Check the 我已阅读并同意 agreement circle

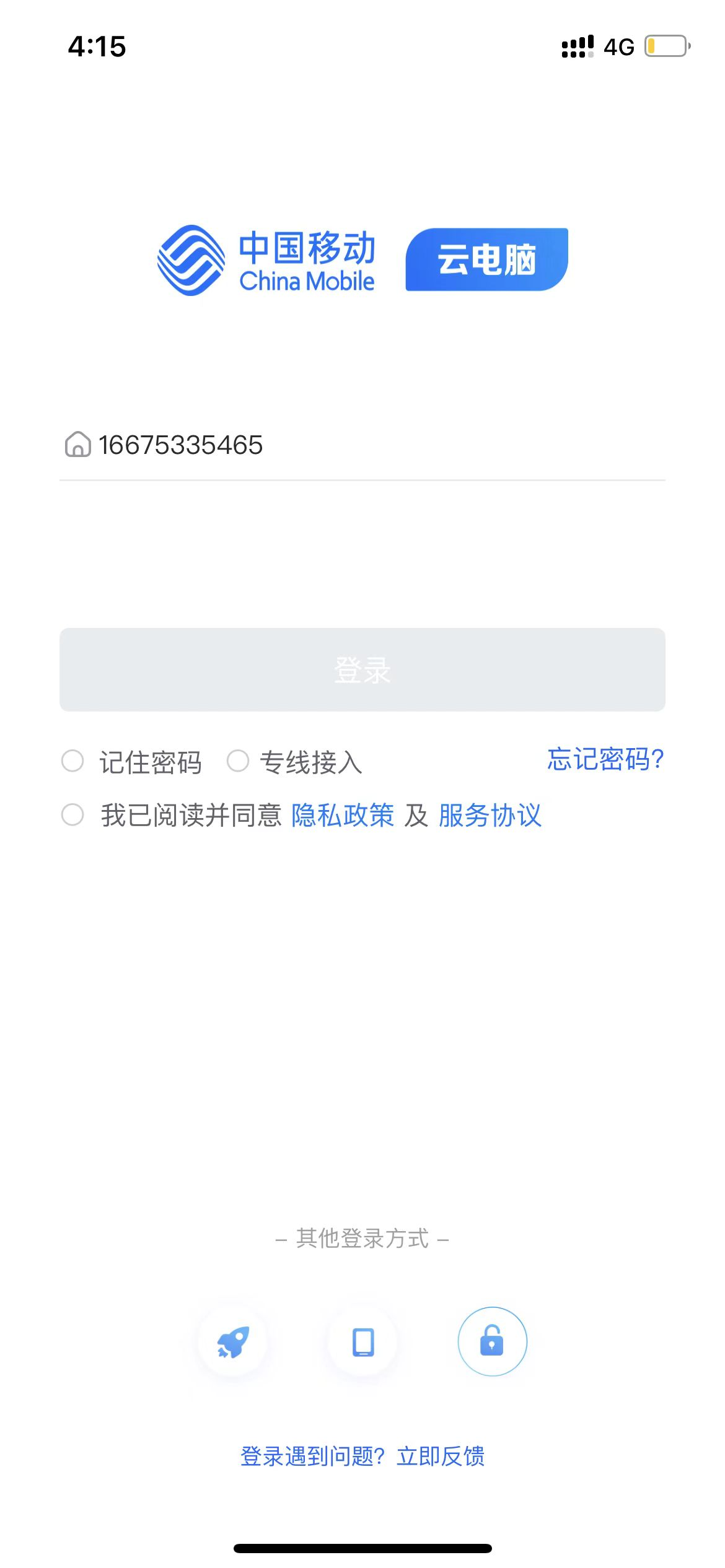point(73,815)
